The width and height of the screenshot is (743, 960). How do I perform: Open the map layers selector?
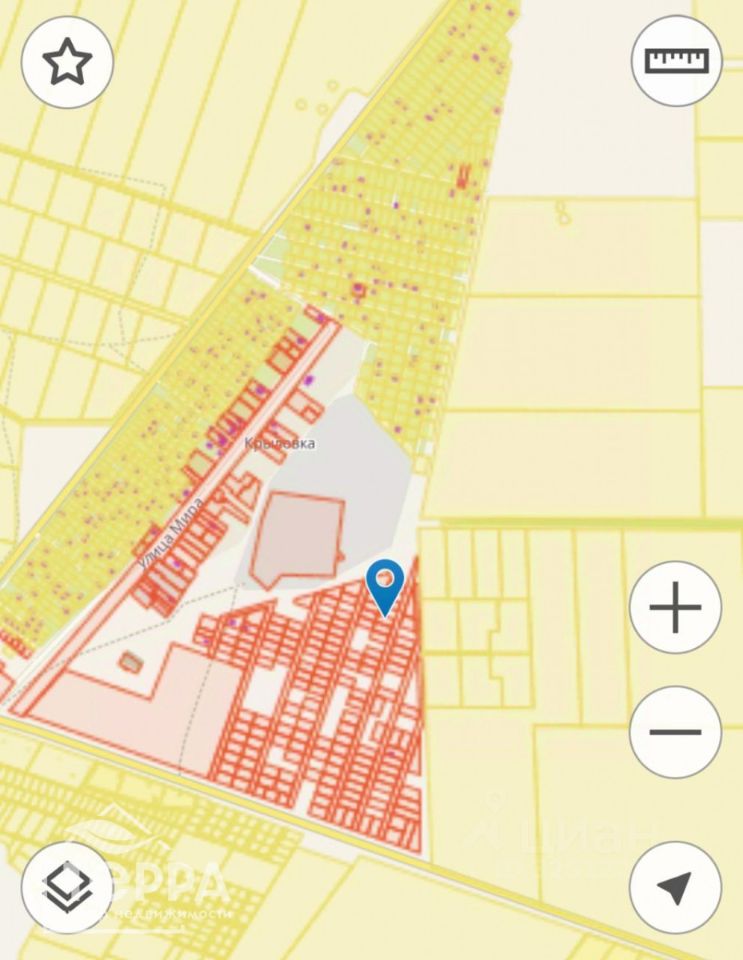point(67,886)
